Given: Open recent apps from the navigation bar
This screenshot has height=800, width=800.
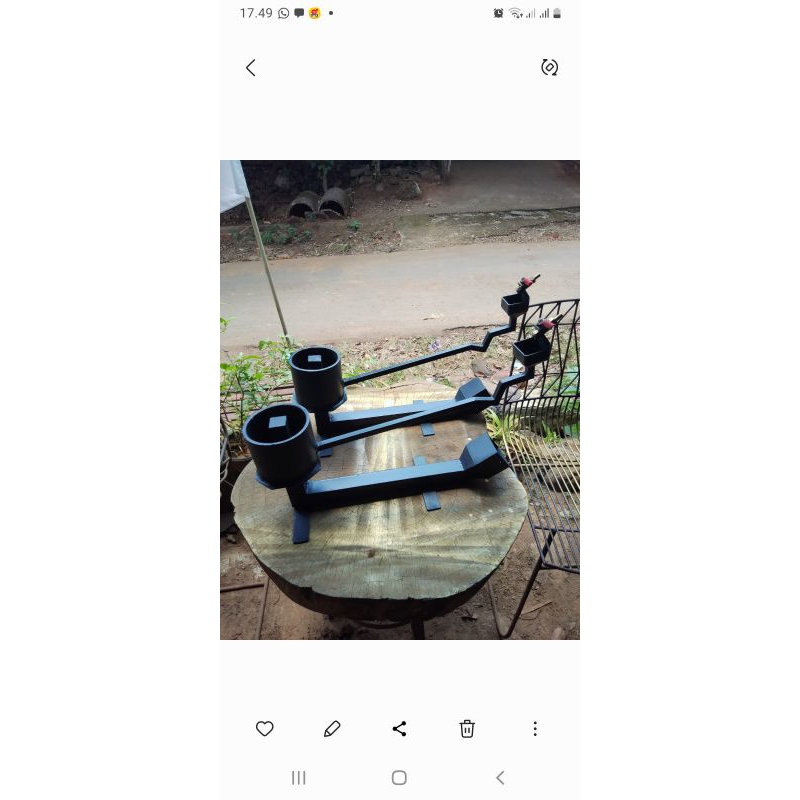Looking at the screenshot, I should (298, 778).
